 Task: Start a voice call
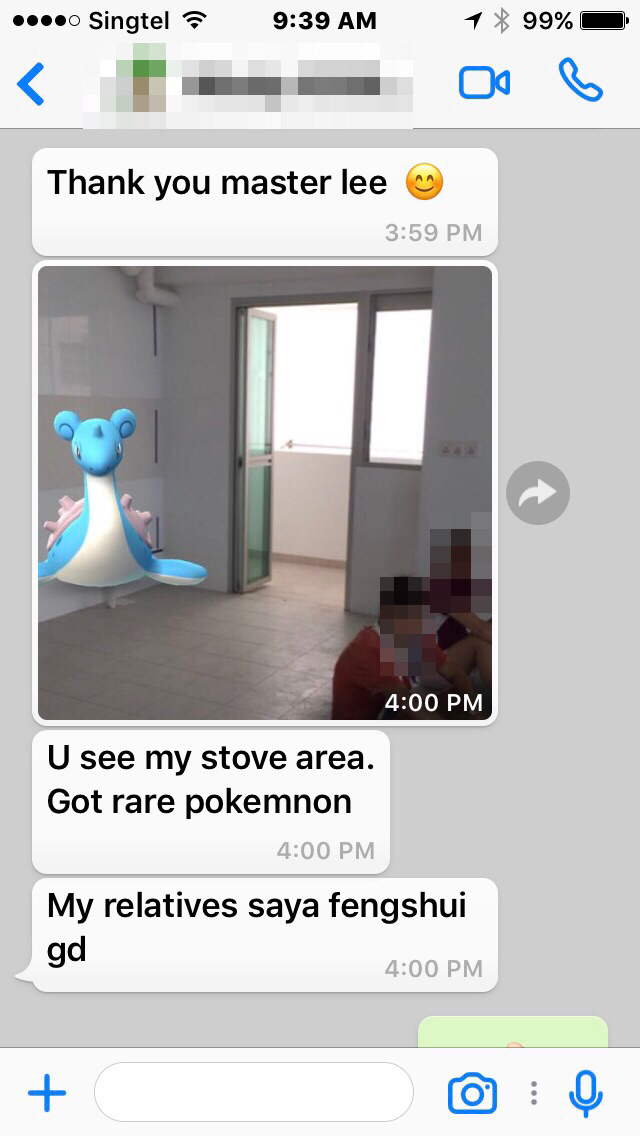pyautogui.click(x=580, y=82)
